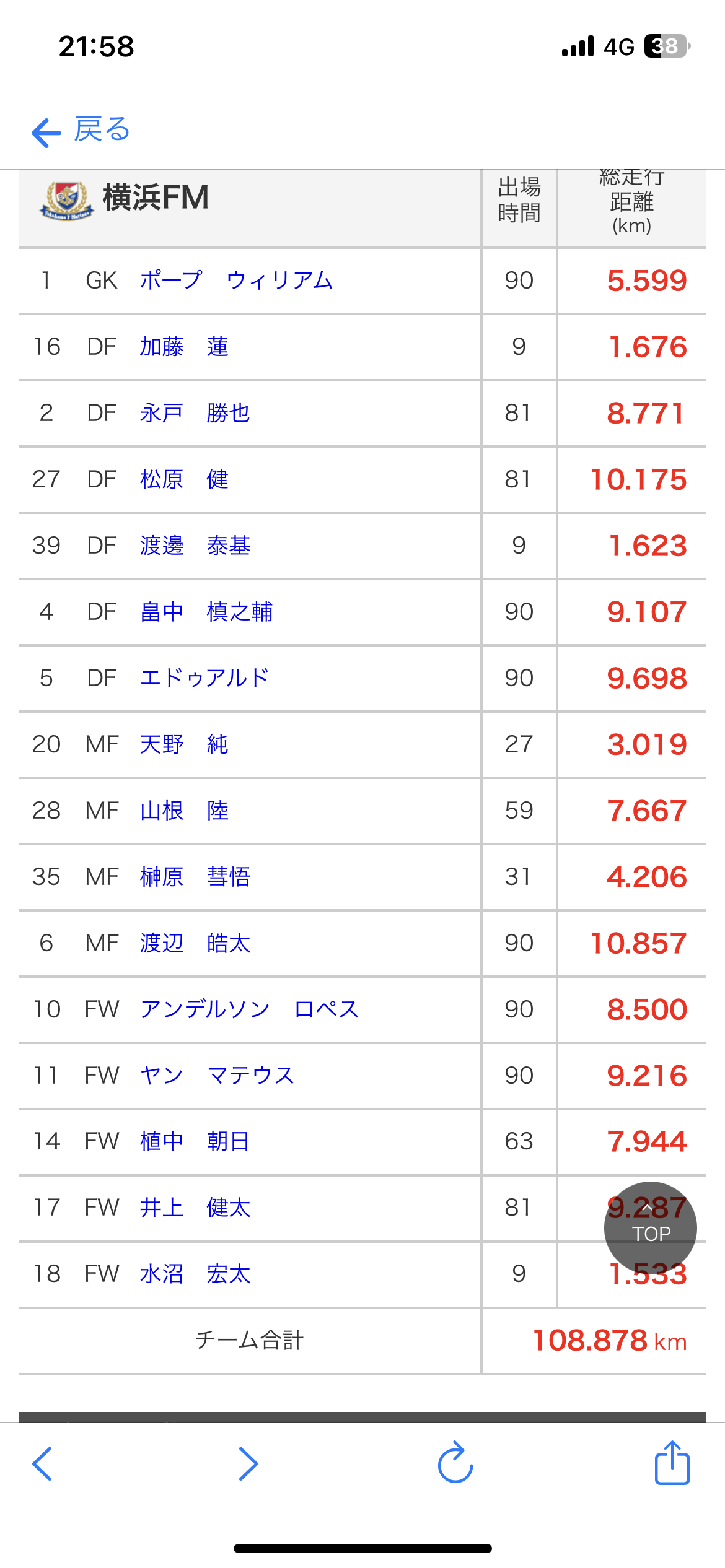
Task: Open player link 山根 陸
Action: [x=184, y=811]
